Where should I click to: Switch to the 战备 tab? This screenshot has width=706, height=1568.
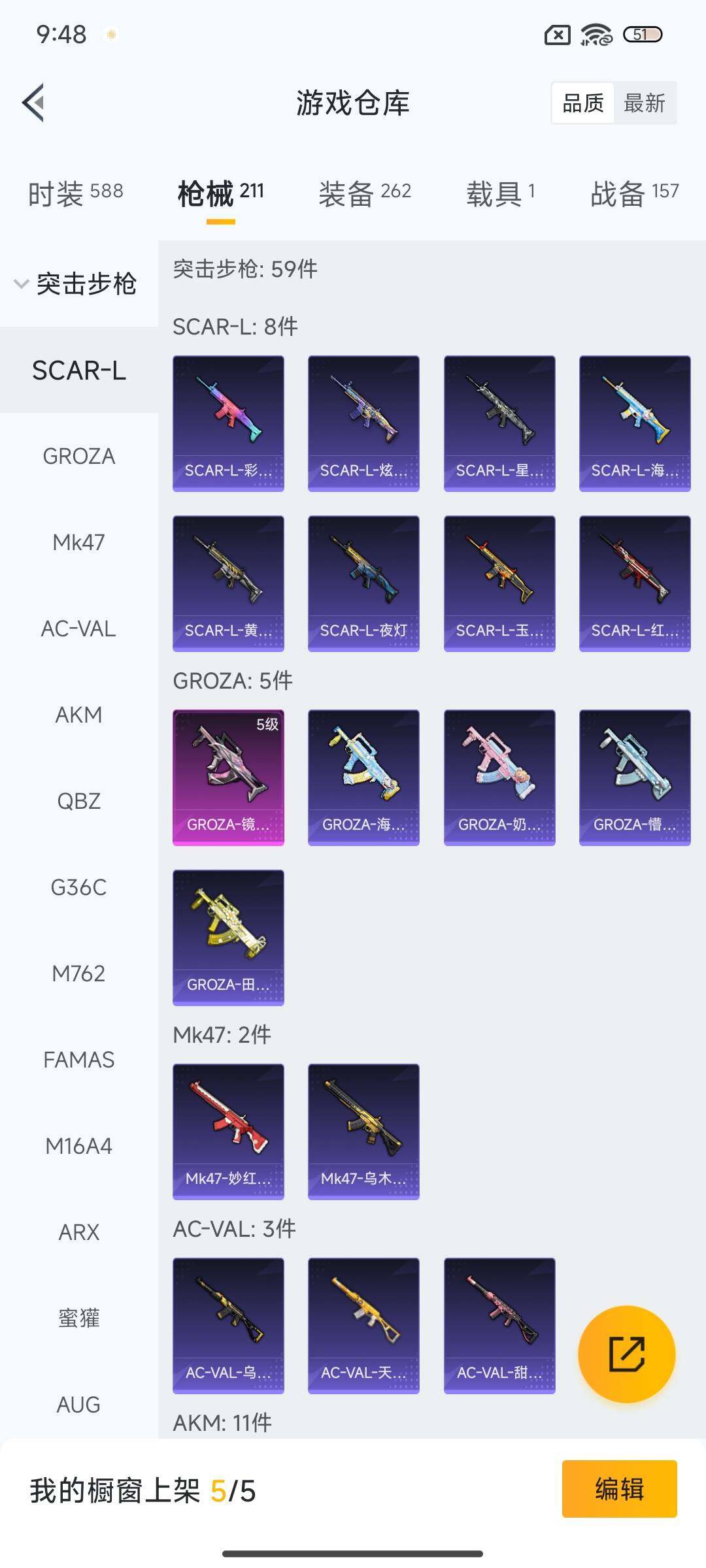(634, 193)
